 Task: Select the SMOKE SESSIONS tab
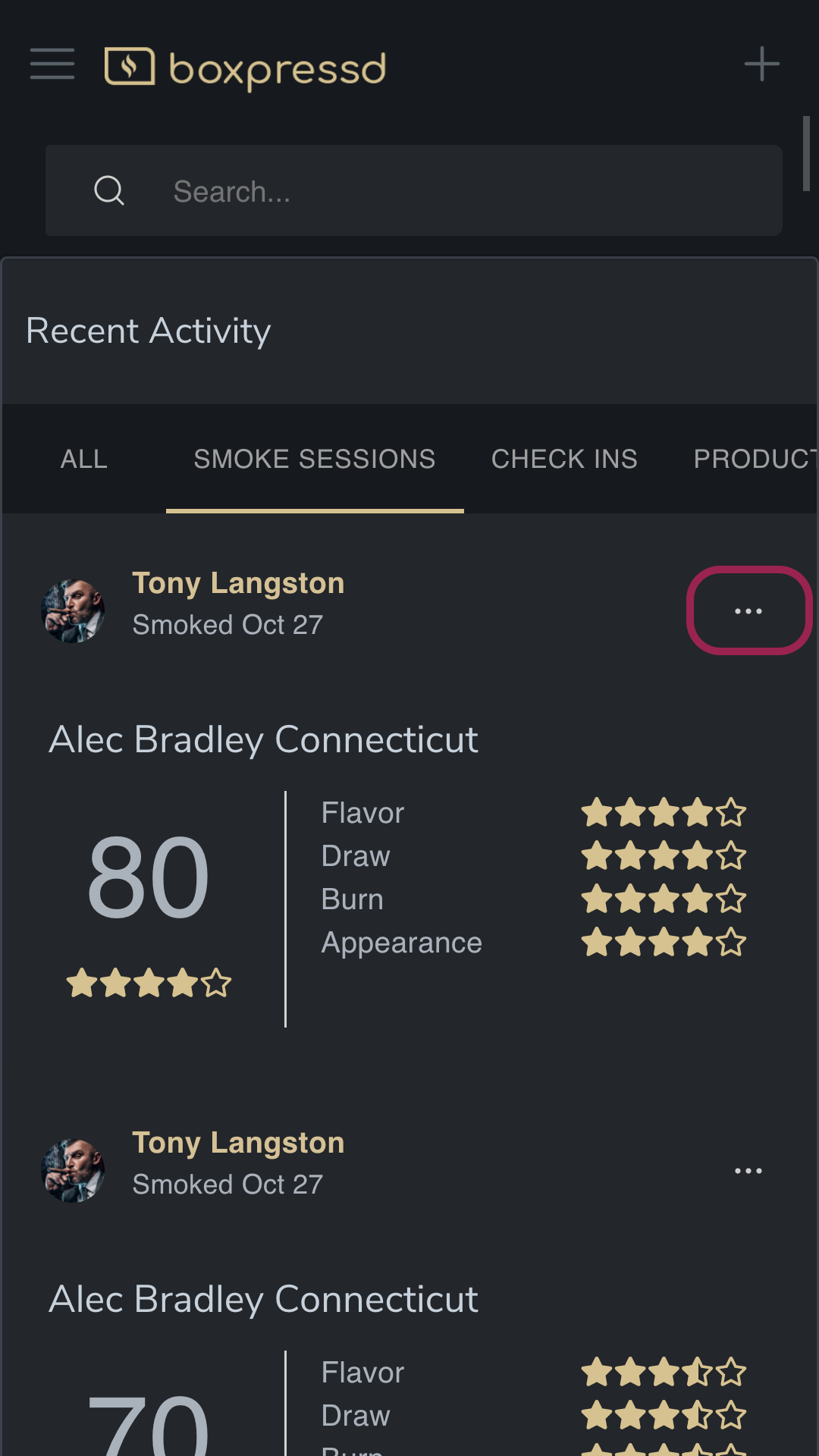pyautogui.click(x=315, y=459)
